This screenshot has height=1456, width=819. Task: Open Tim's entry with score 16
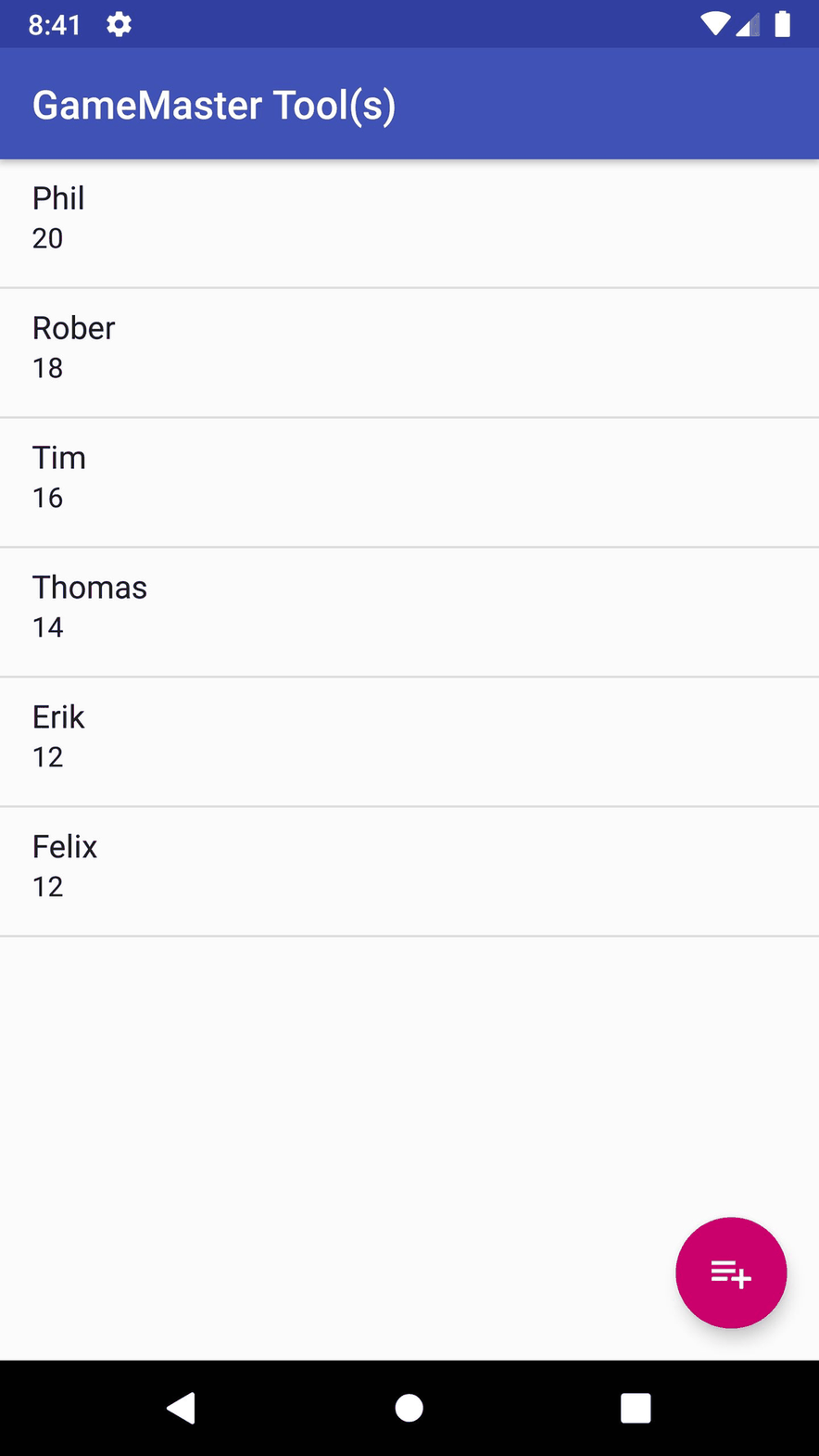click(x=409, y=482)
